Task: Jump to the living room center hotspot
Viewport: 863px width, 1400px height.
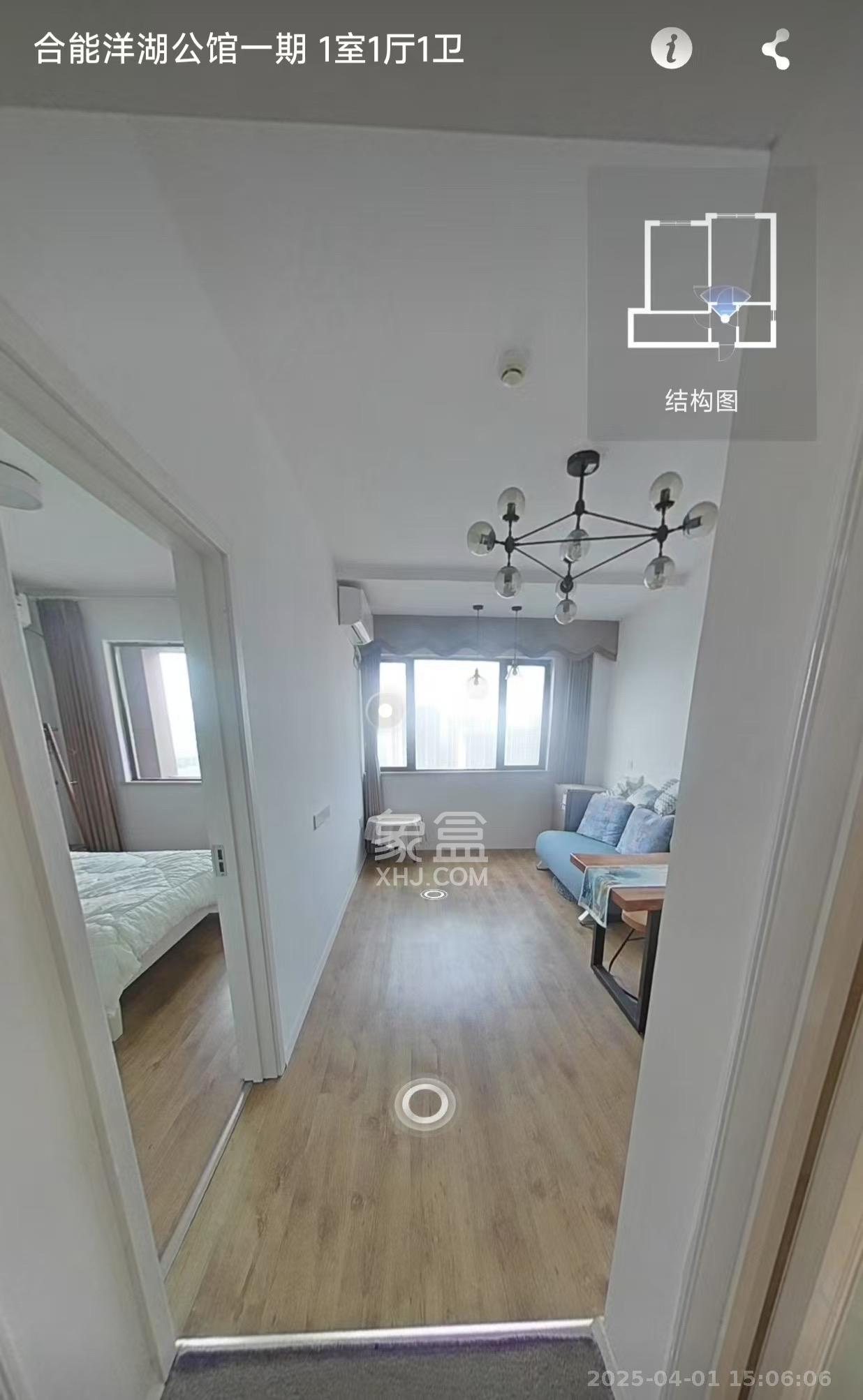Action: 433,894
